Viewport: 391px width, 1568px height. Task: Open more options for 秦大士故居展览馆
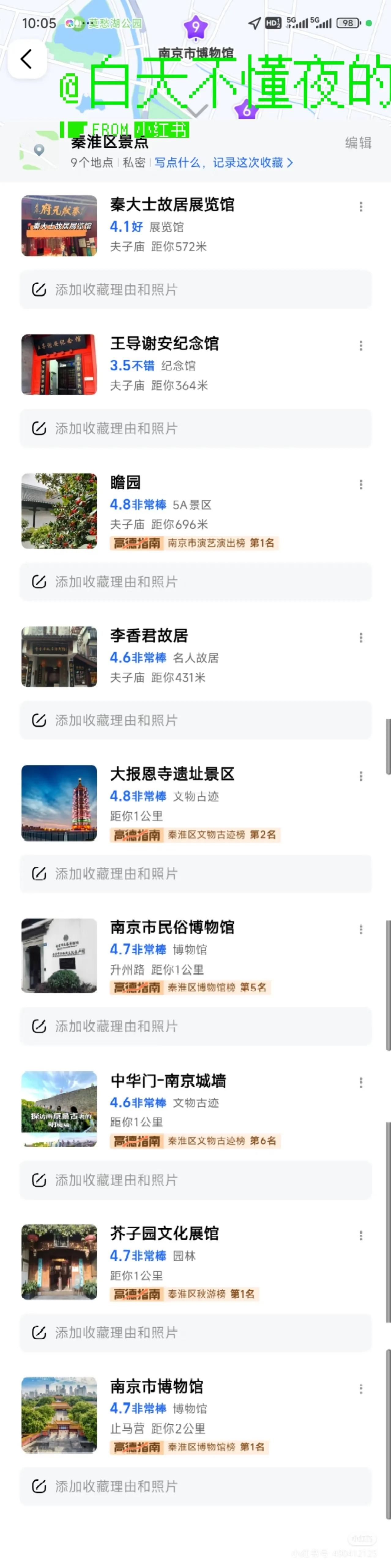(x=361, y=207)
